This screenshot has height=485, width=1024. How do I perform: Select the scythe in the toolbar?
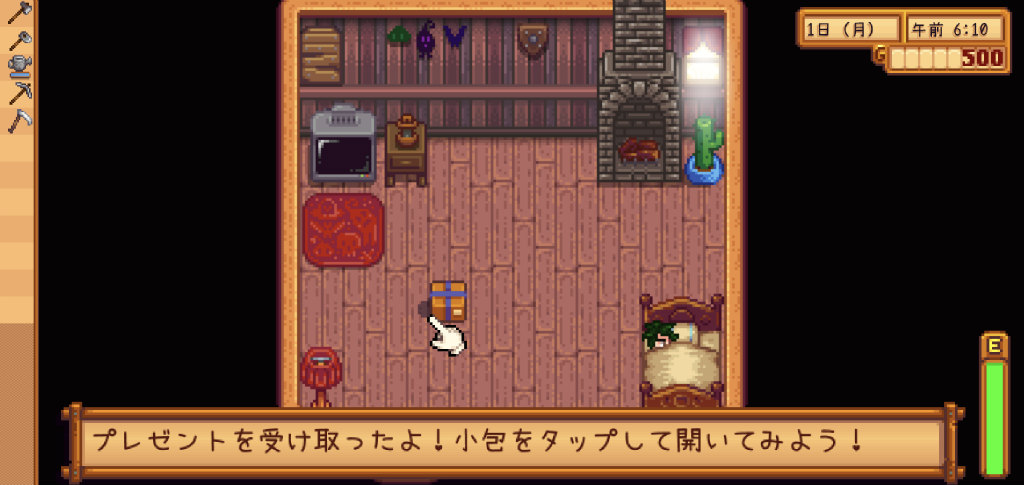[18, 120]
